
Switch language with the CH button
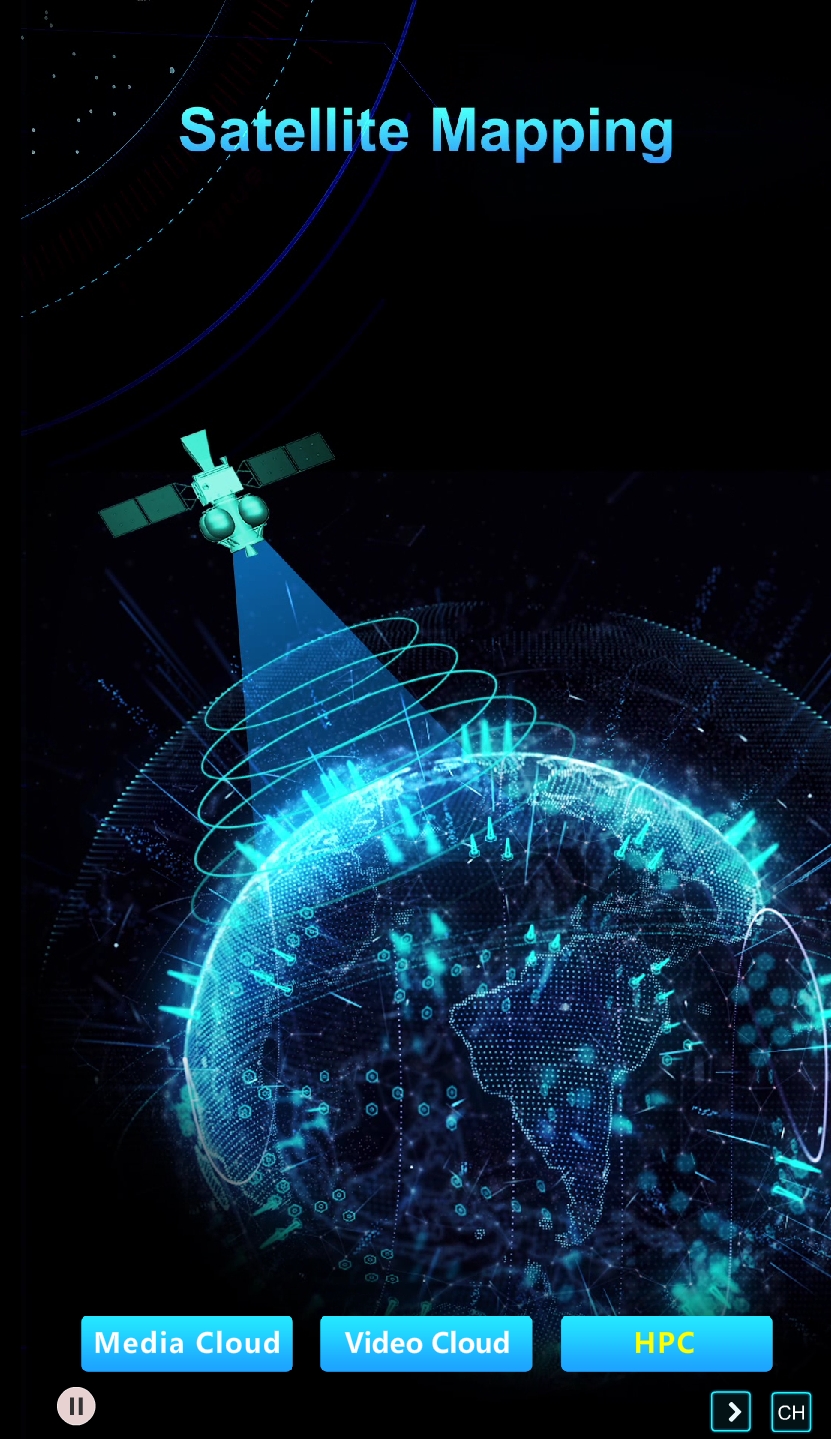click(790, 1412)
